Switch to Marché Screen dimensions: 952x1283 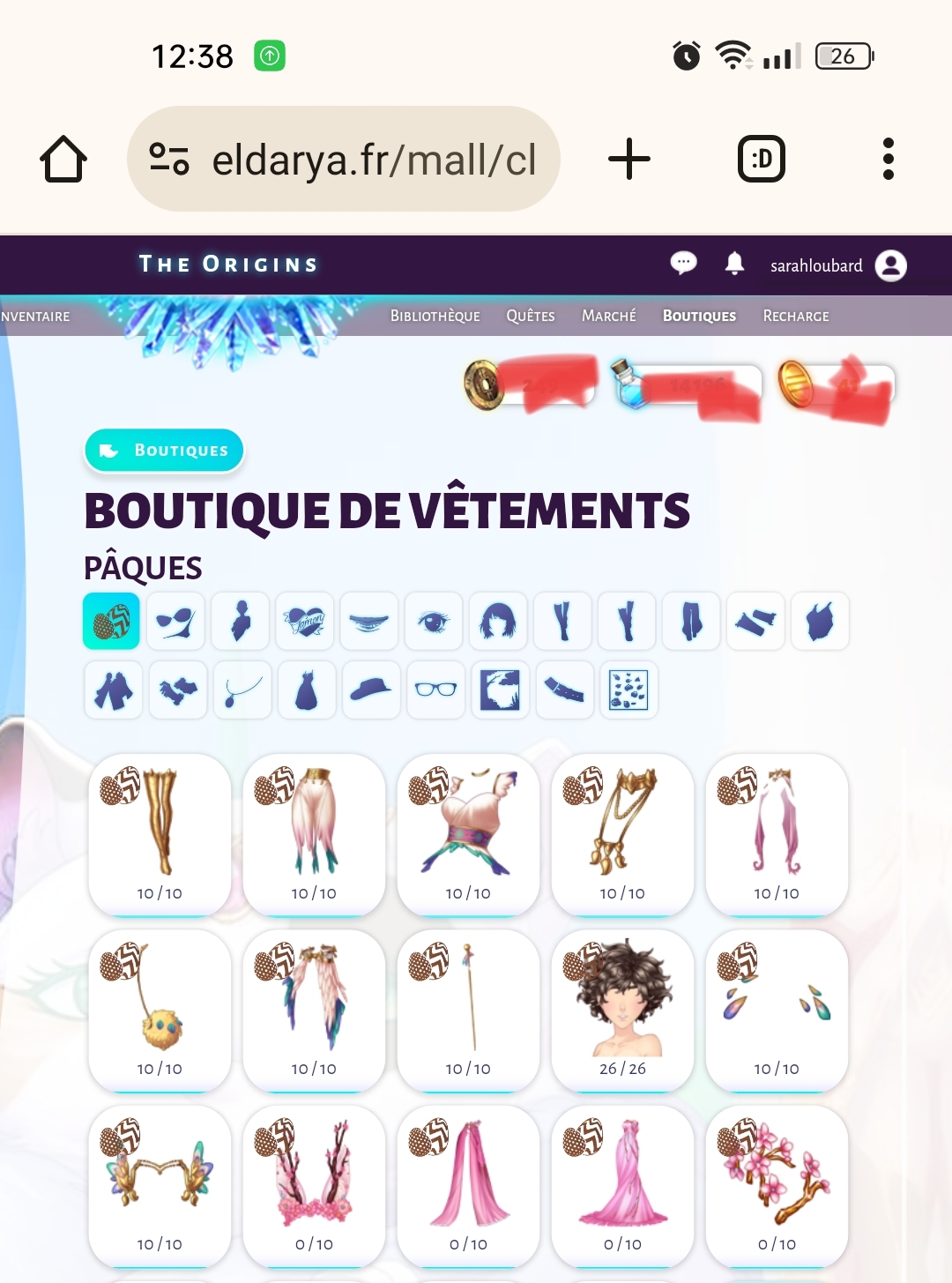point(608,316)
